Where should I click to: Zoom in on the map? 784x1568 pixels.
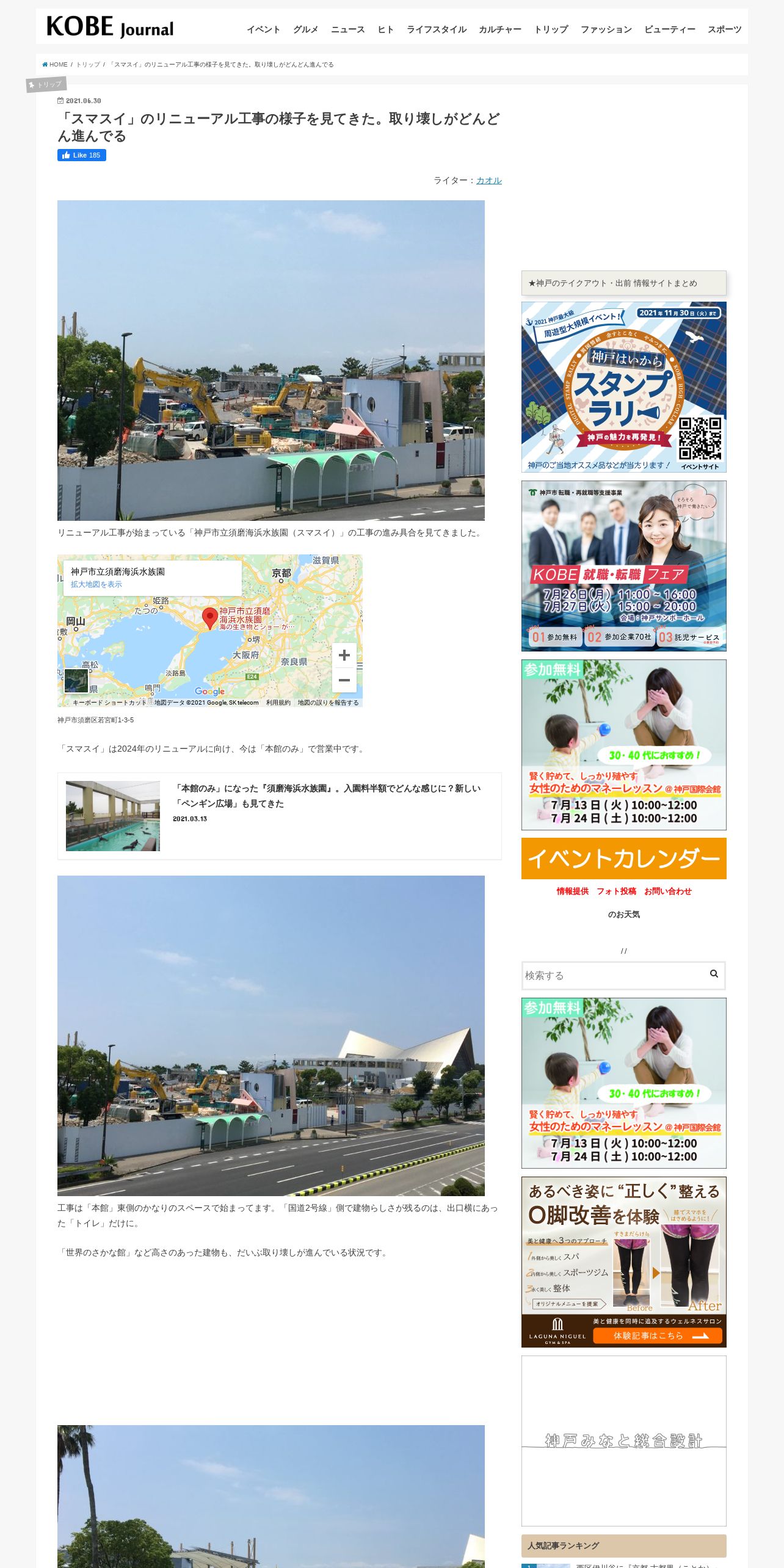pos(344,655)
